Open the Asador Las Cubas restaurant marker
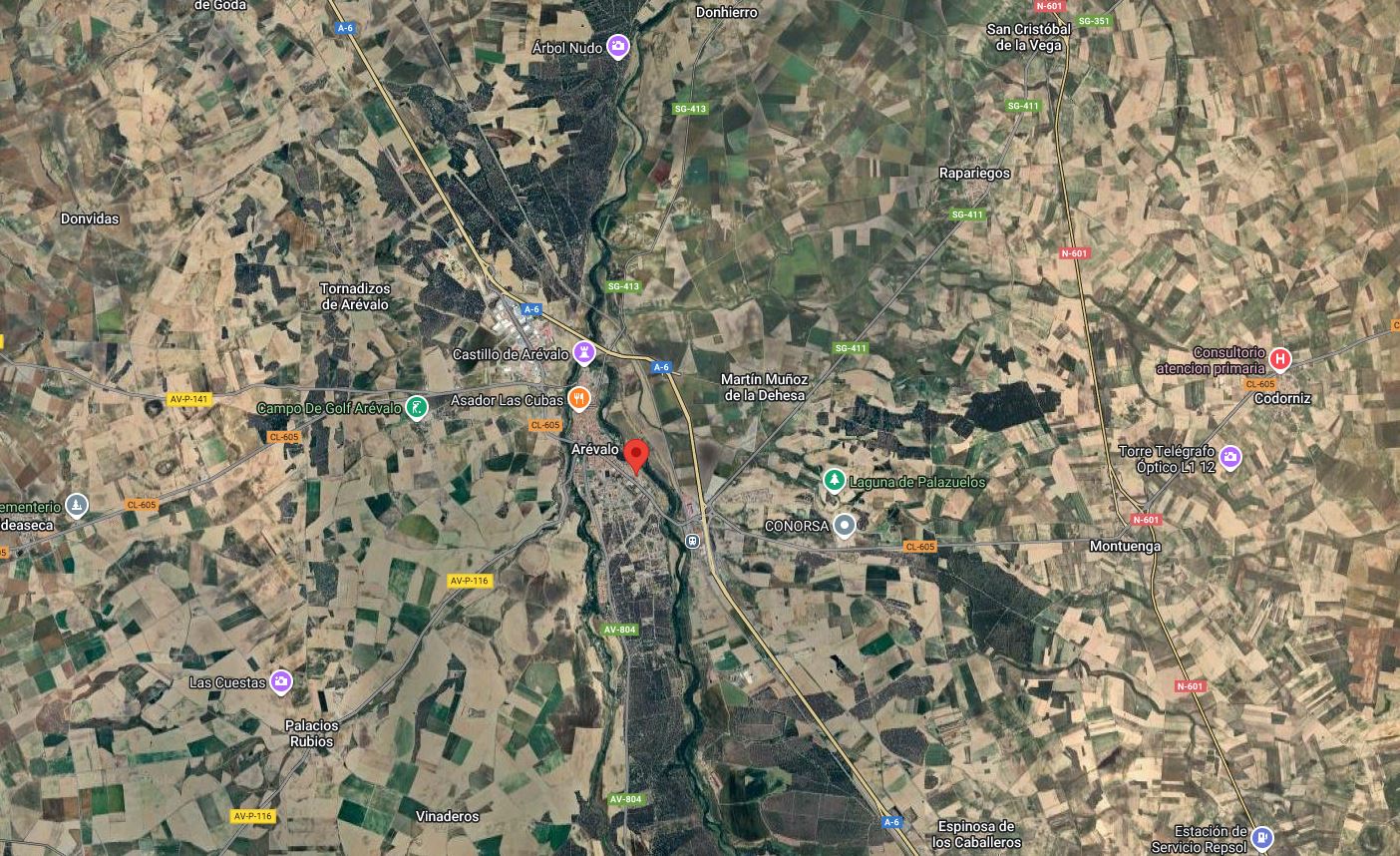Screen dimensions: 1400x856 (579, 399)
